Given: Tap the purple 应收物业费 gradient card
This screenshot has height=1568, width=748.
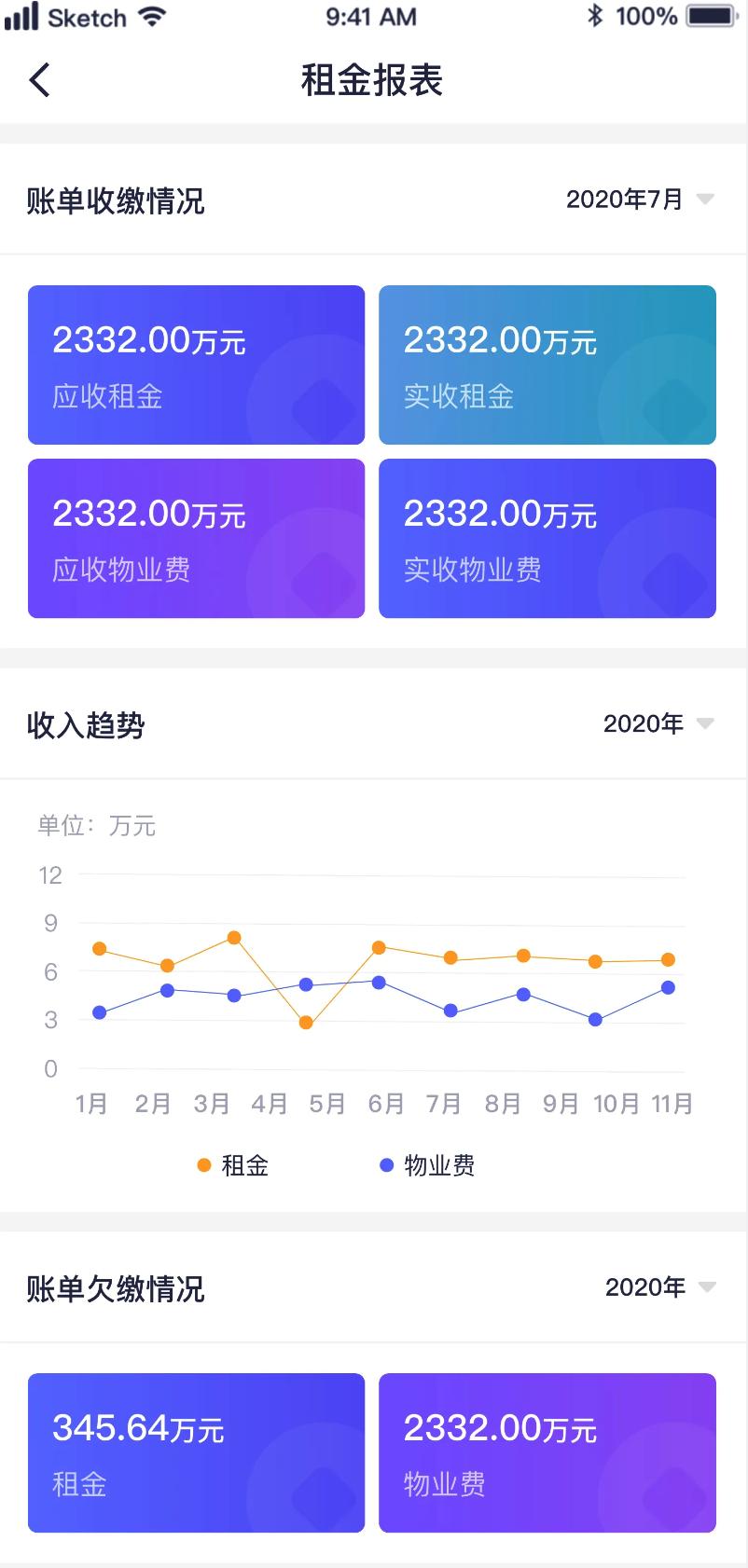Looking at the screenshot, I should 196,538.
